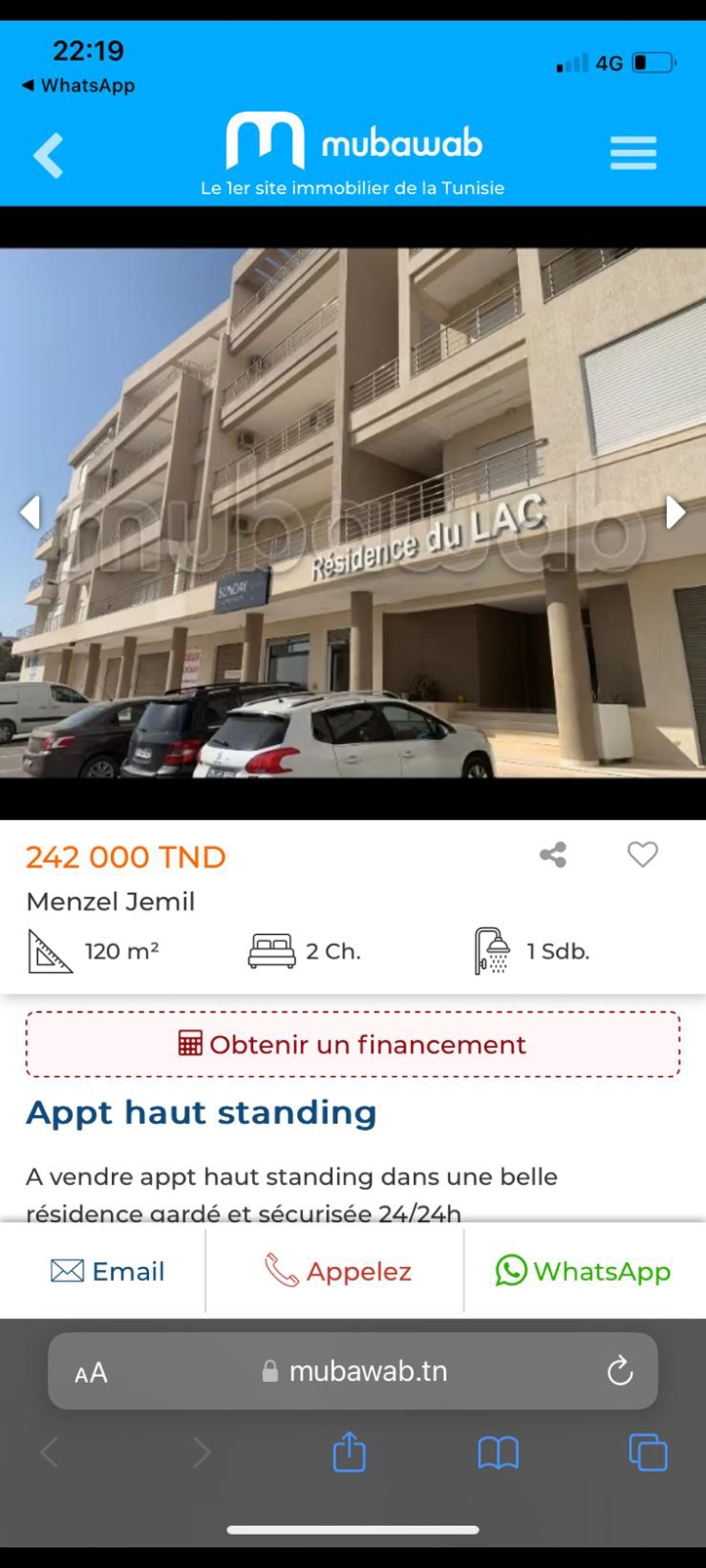The width and height of the screenshot is (706, 1568).
Task: Favorite the listing with the heart toggle
Action: point(642,855)
